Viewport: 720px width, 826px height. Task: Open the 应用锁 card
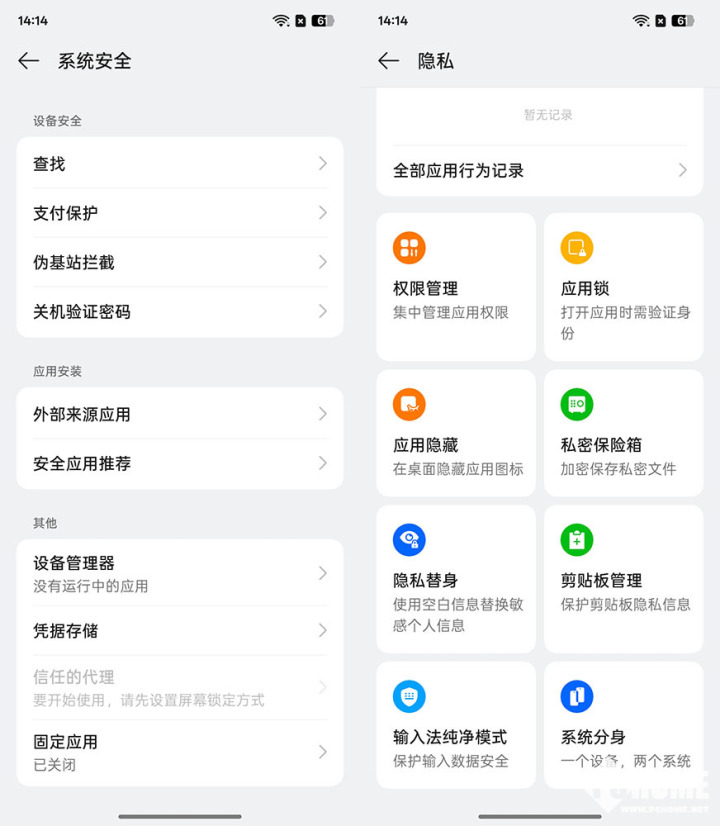click(x=624, y=287)
